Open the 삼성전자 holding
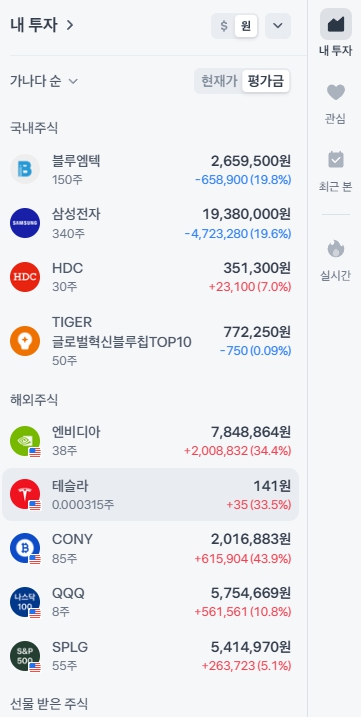Screen dimensions: 361x717 pyautogui.click(x=151, y=223)
